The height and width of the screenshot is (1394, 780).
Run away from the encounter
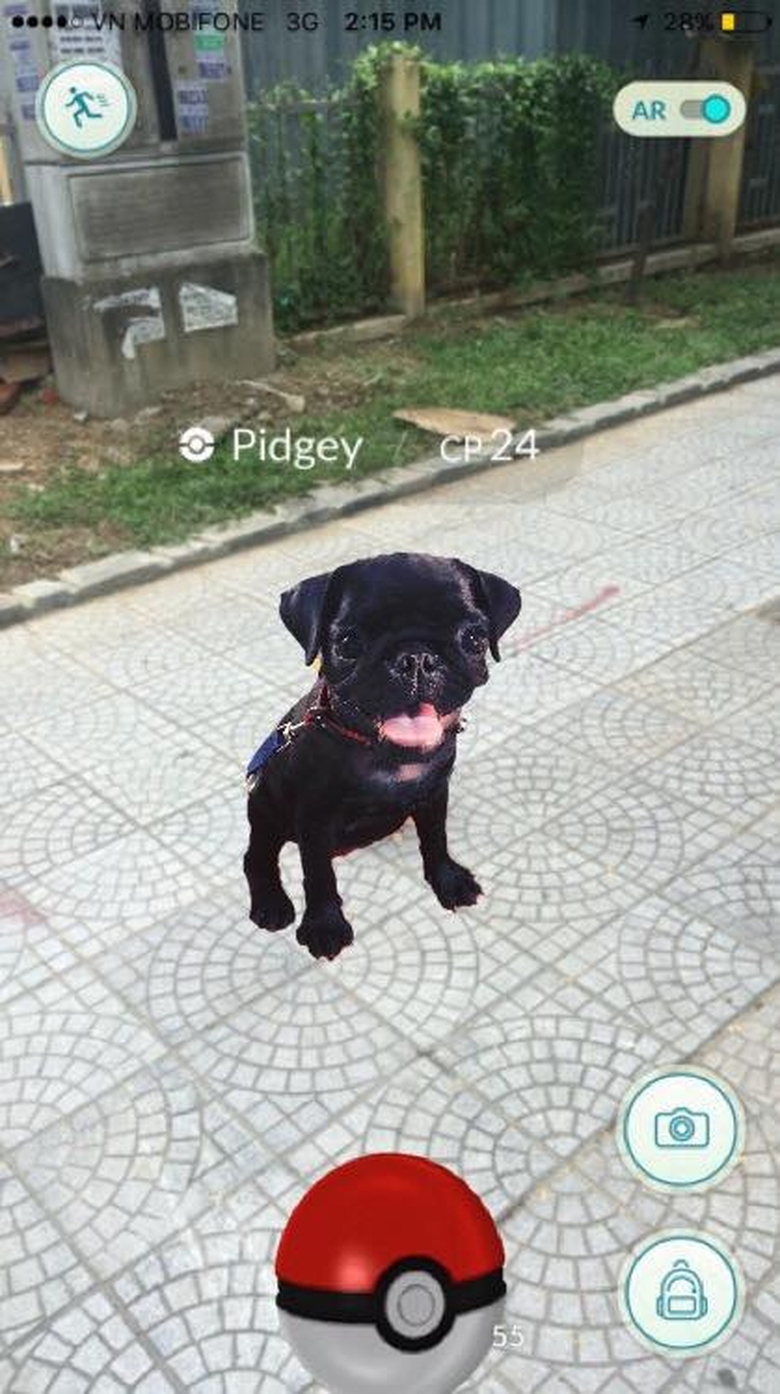point(86,108)
